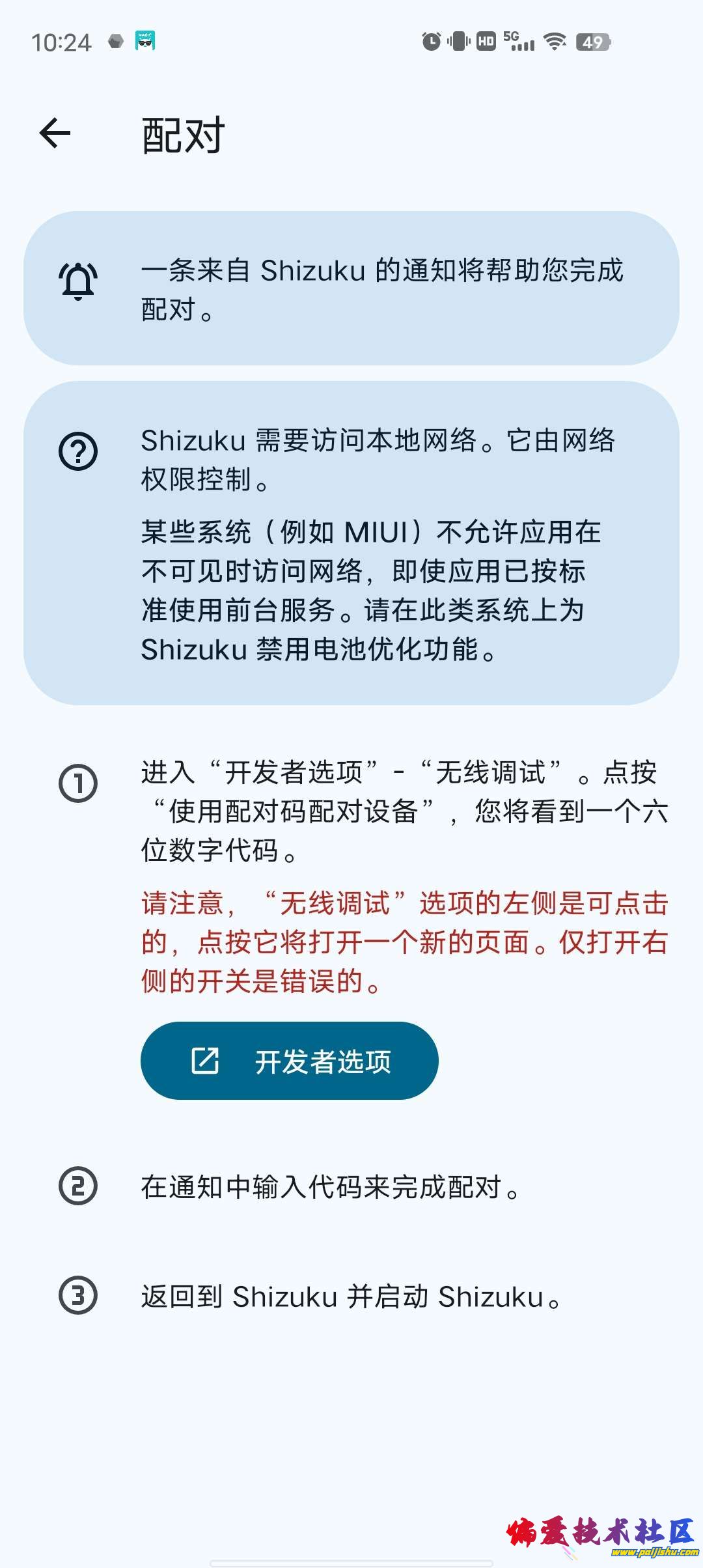This screenshot has width=703, height=1568.
Task: Open 开发者选项 button
Action: 289,1061
